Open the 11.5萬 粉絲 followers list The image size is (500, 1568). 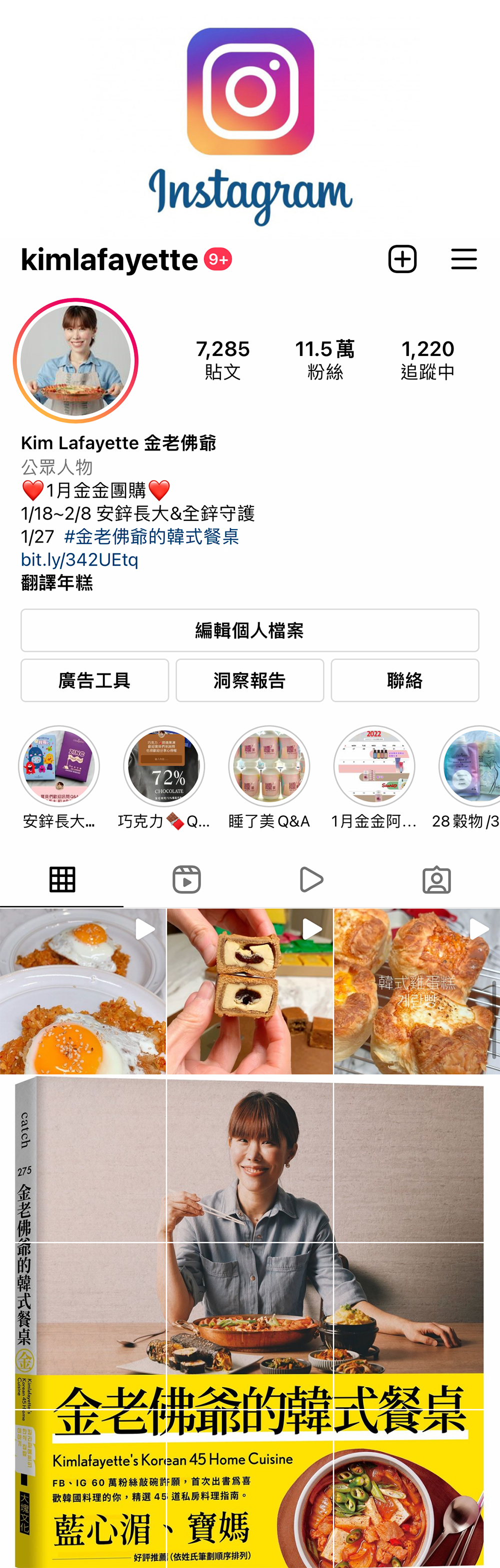click(324, 359)
